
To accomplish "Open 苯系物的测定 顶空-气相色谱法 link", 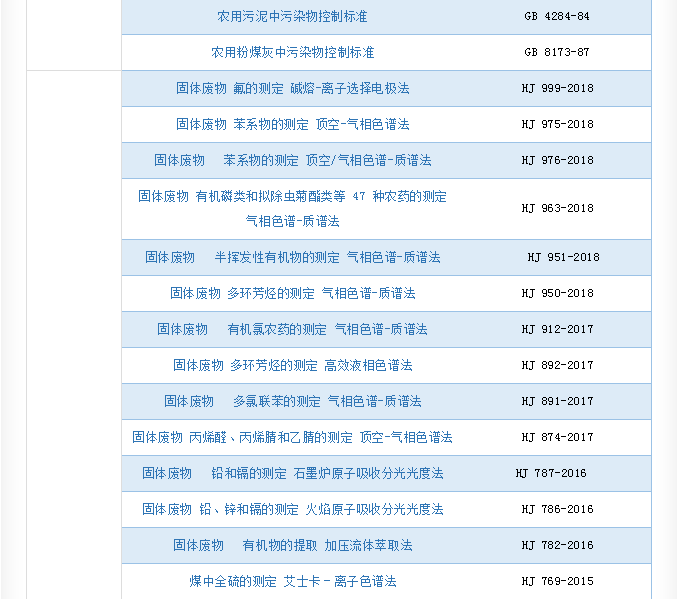I will click(292, 124).
